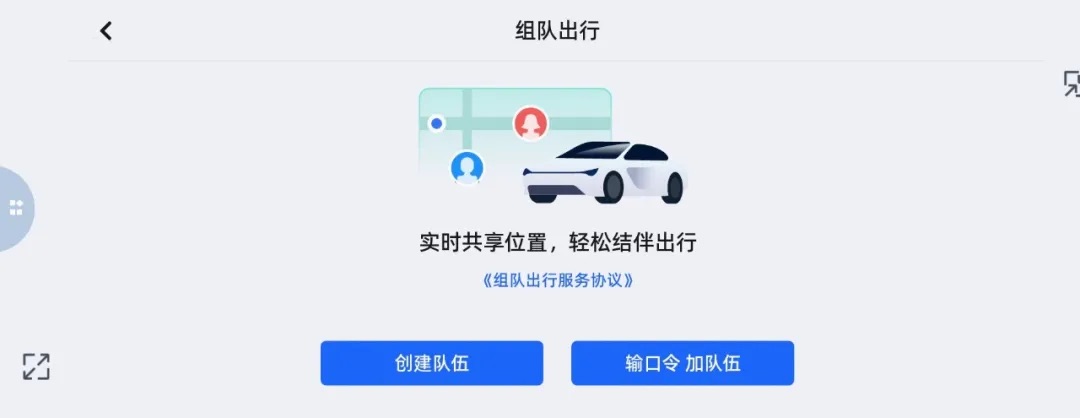Viewport: 1080px width, 418px height.
Task: Tap 输口令 加队伍 to join a team
Action: (682, 363)
